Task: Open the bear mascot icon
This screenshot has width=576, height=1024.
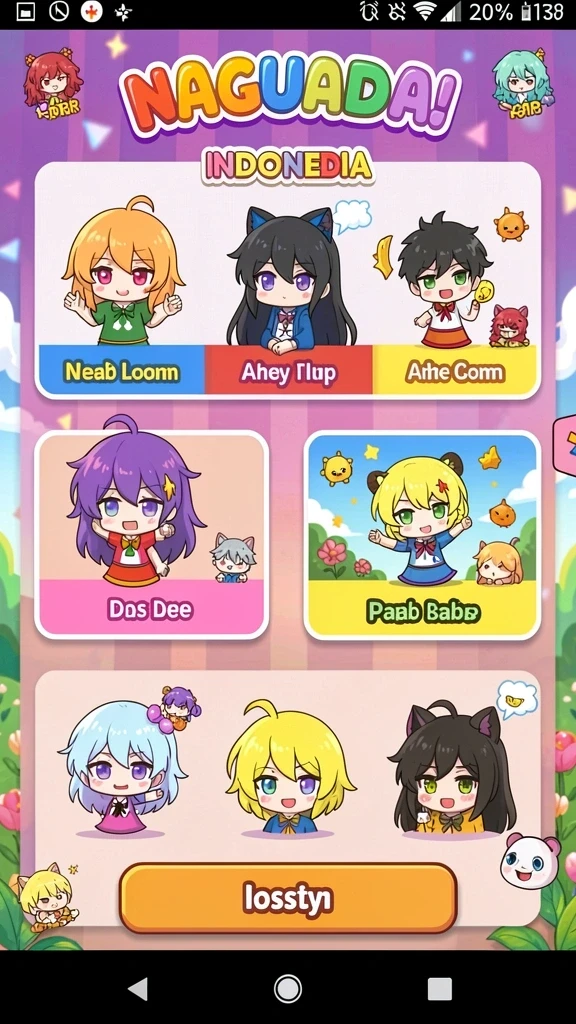Action: point(530,861)
